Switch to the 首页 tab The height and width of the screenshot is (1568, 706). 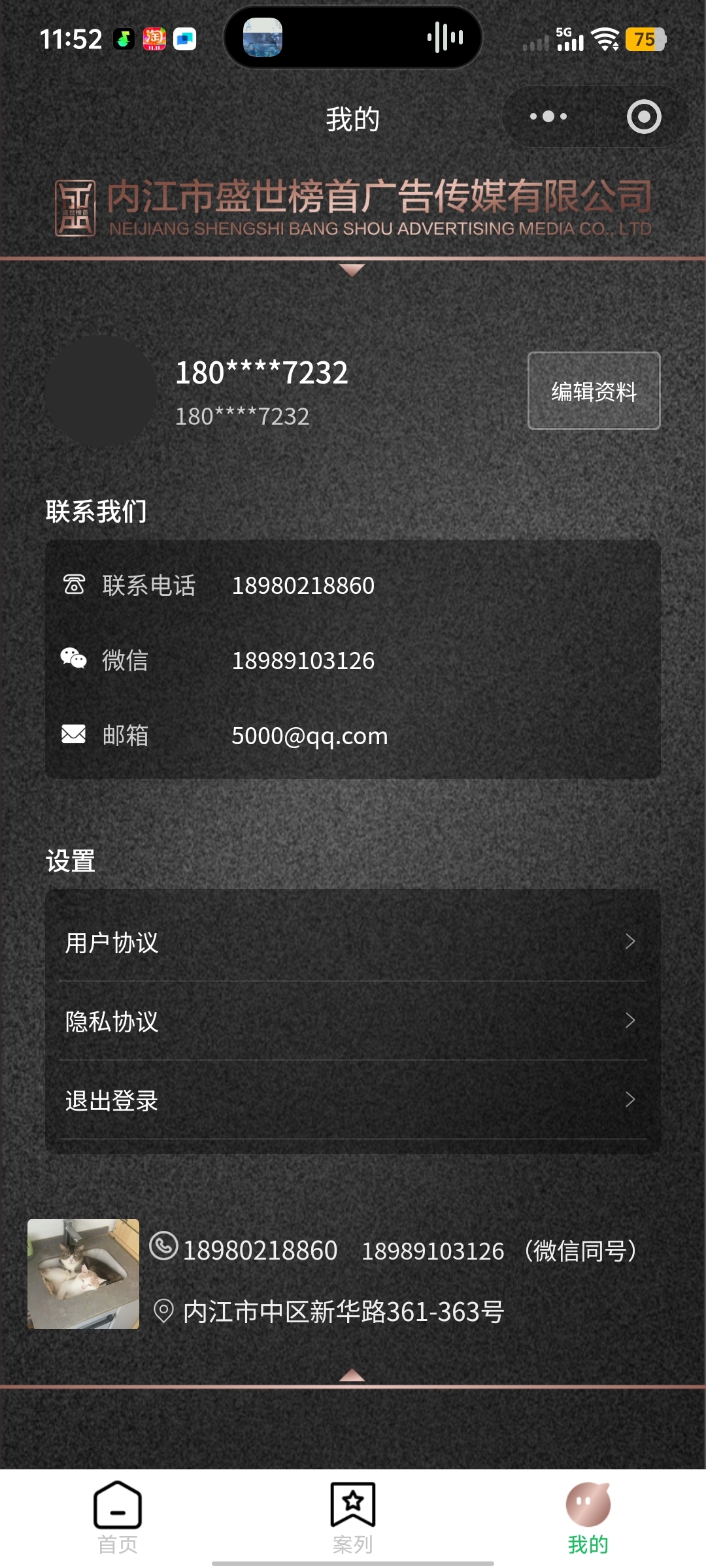point(118,1517)
